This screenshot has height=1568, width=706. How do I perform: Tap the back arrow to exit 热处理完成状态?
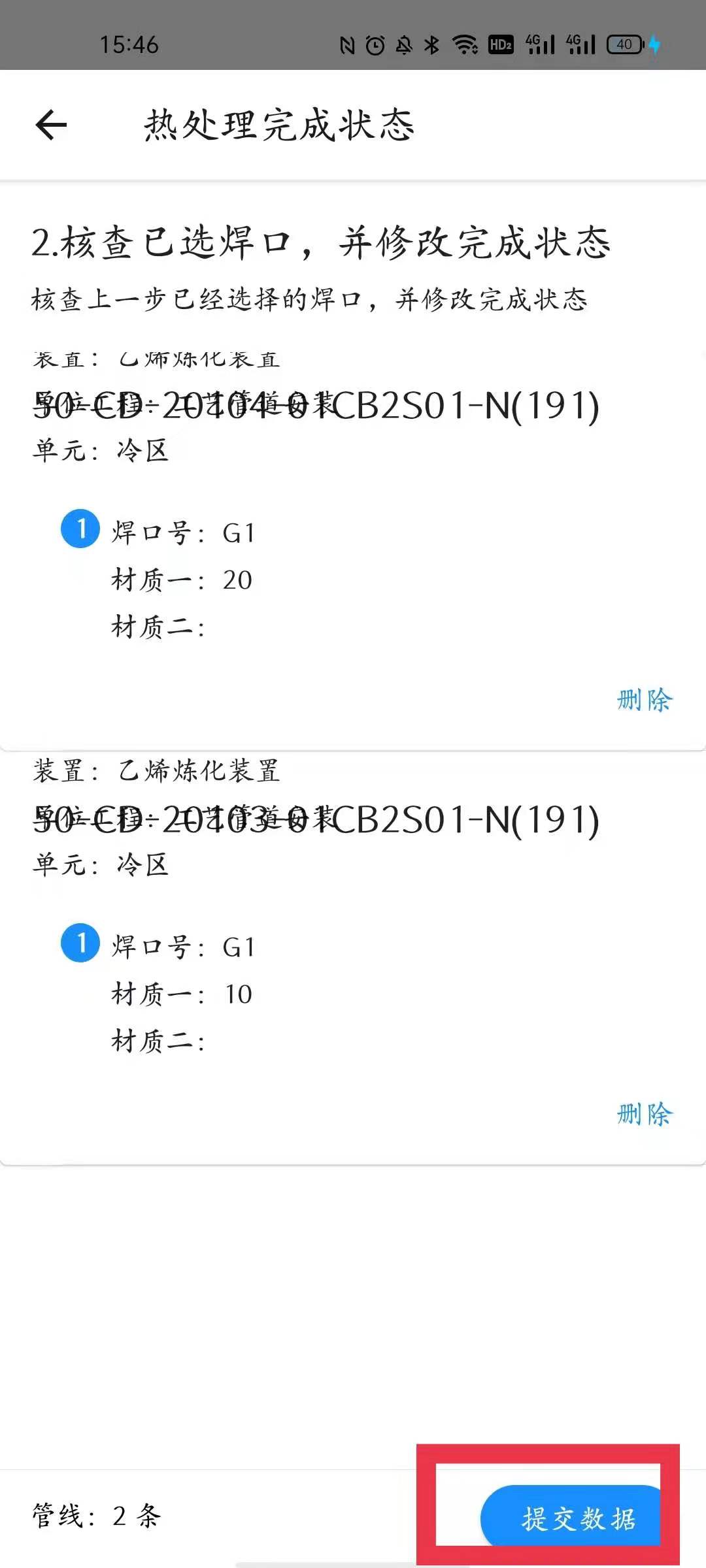tap(48, 124)
